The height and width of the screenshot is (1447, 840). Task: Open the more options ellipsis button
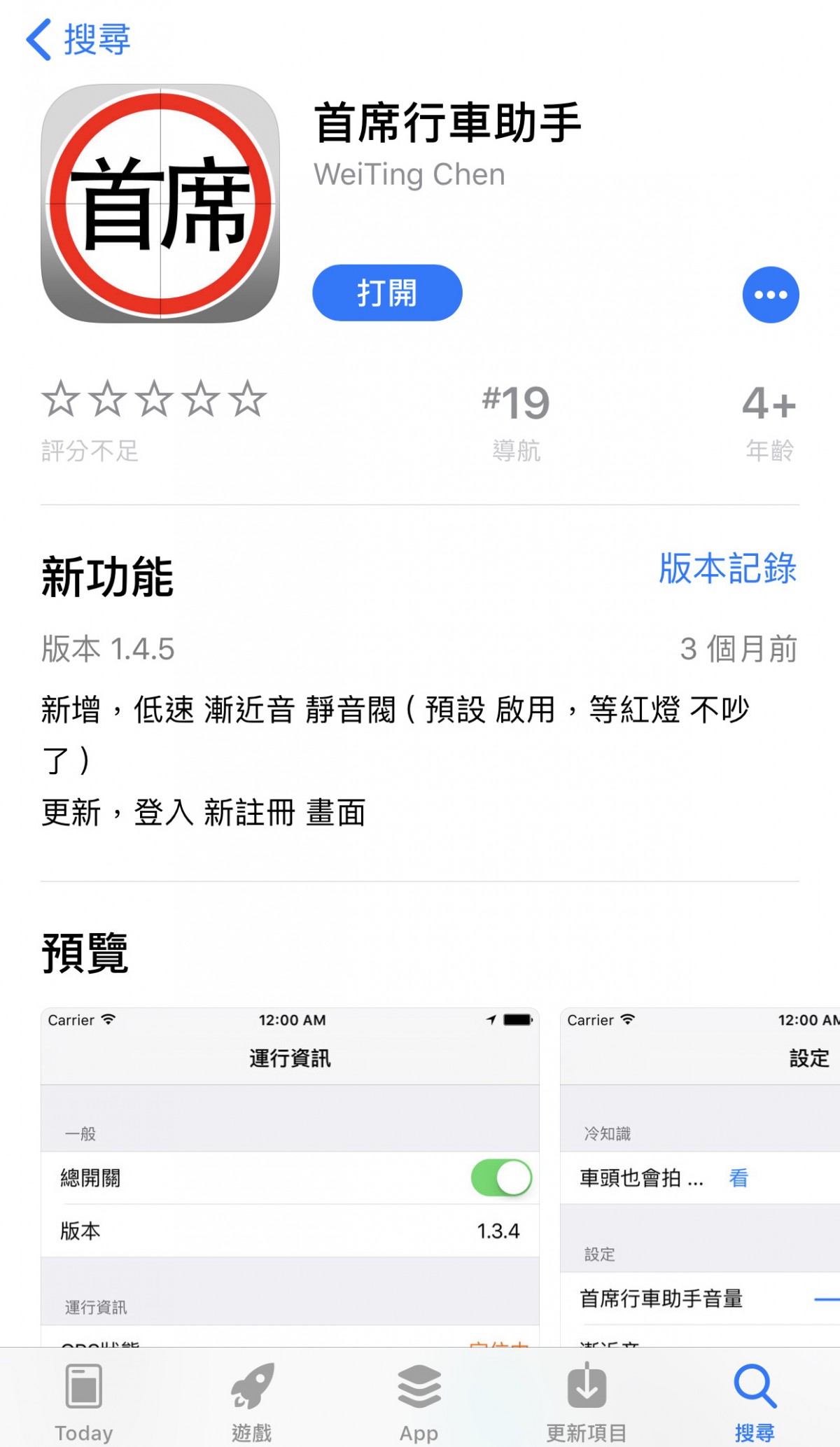point(770,295)
